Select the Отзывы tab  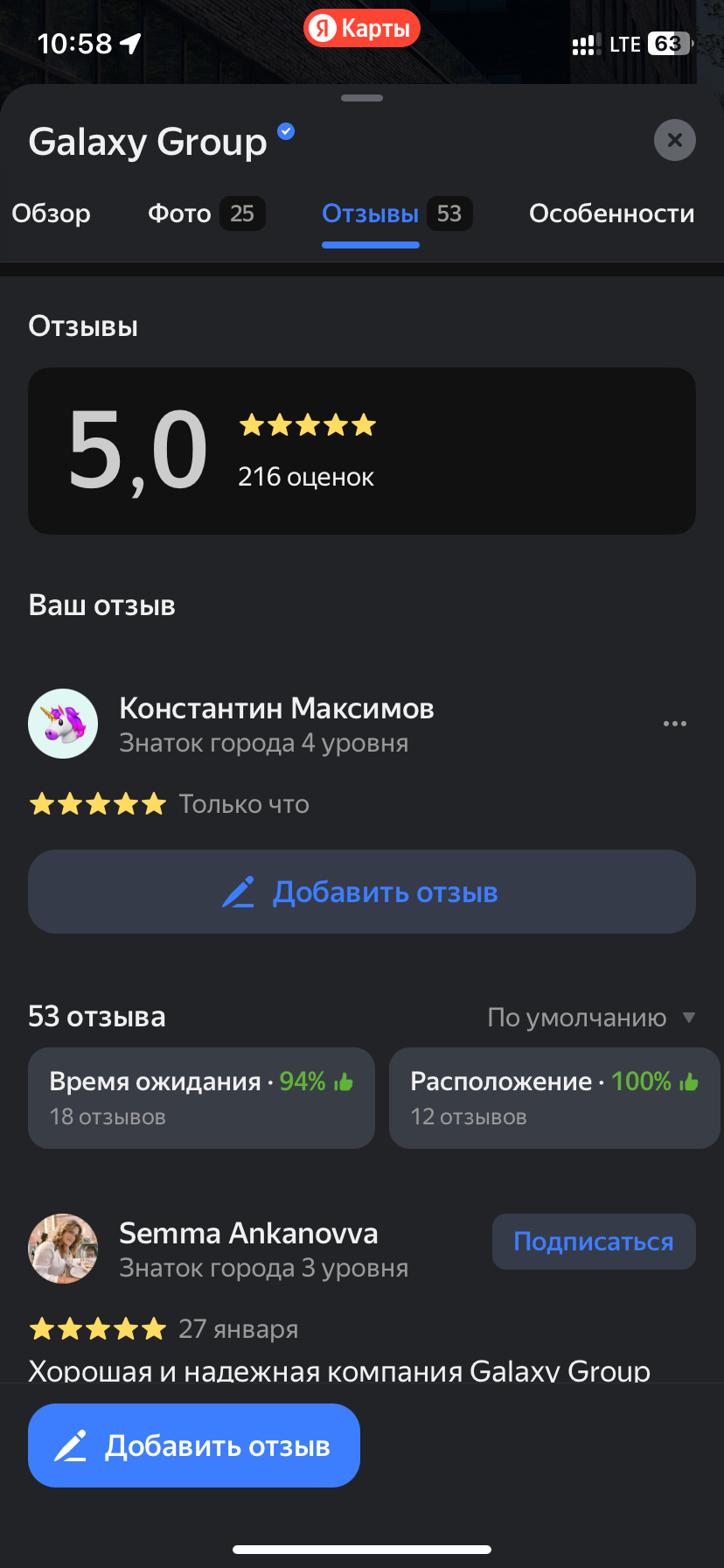397,213
